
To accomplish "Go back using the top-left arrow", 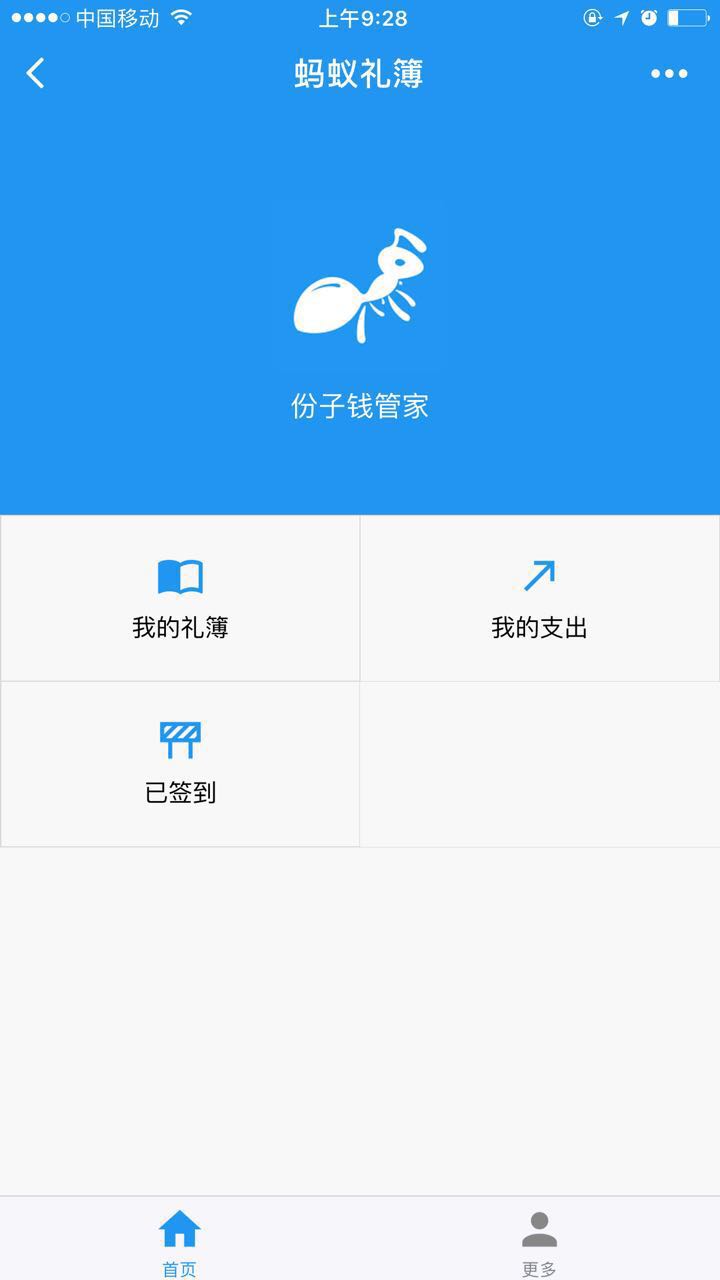I will [36, 73].
